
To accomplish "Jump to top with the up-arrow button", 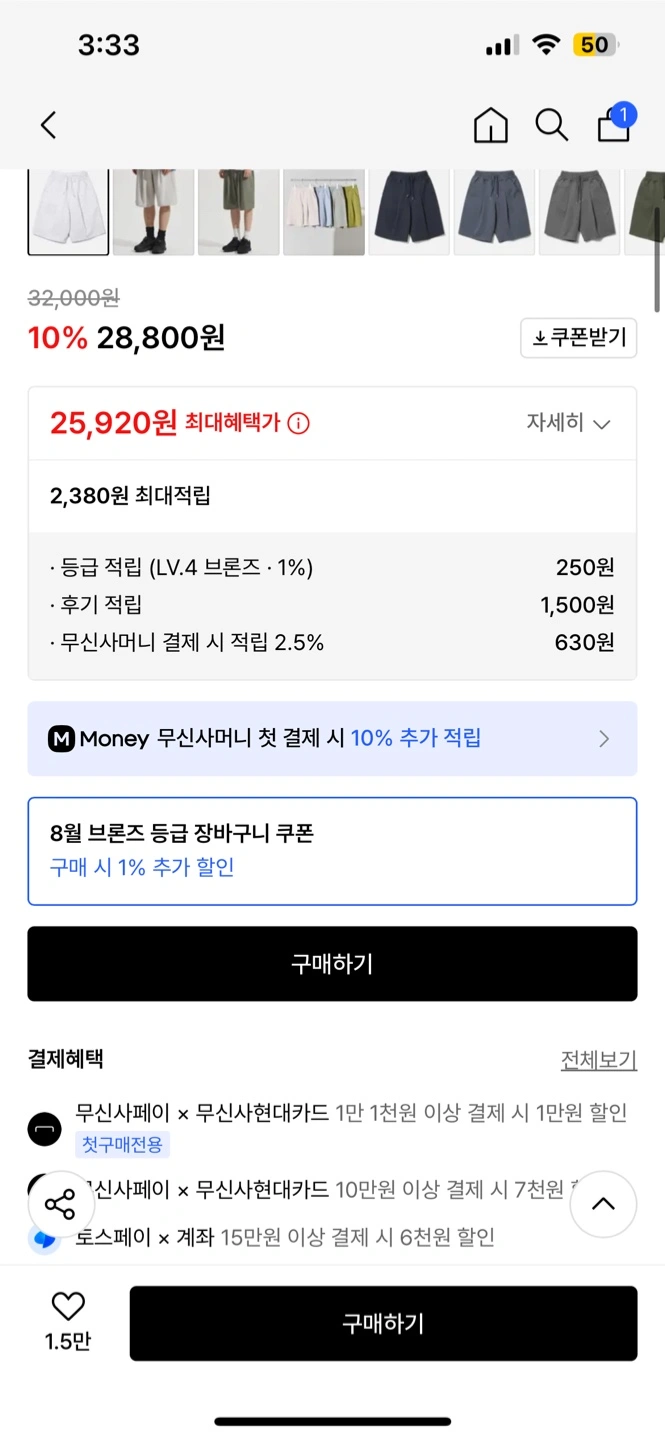I will (x=603, y=1204).
